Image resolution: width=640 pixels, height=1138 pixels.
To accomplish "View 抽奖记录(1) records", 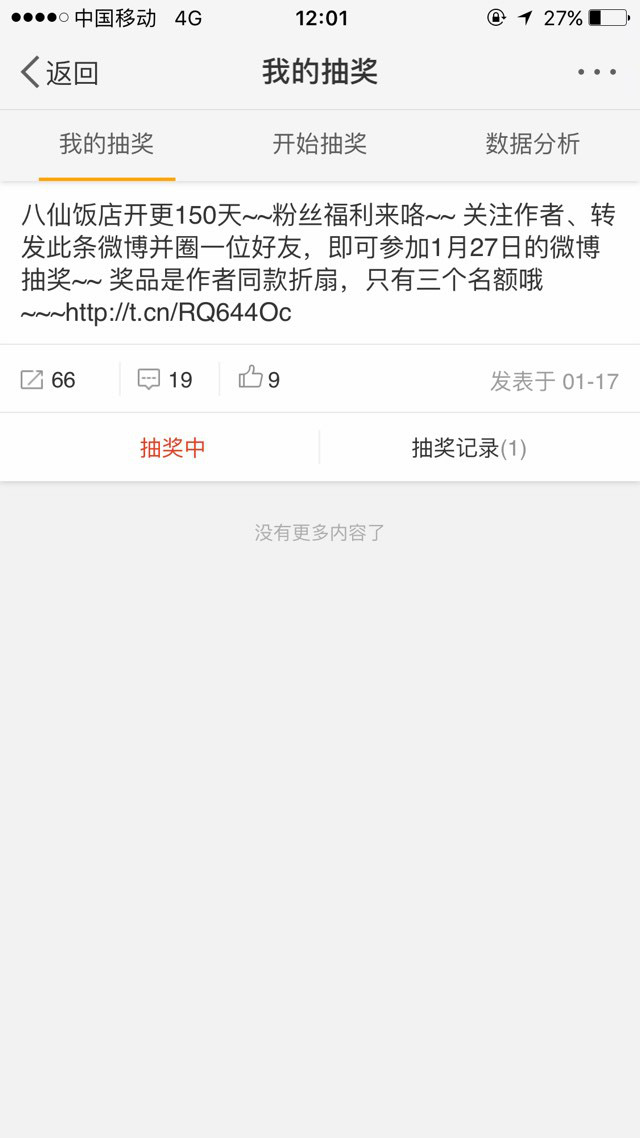I will [x=468, y=448].
